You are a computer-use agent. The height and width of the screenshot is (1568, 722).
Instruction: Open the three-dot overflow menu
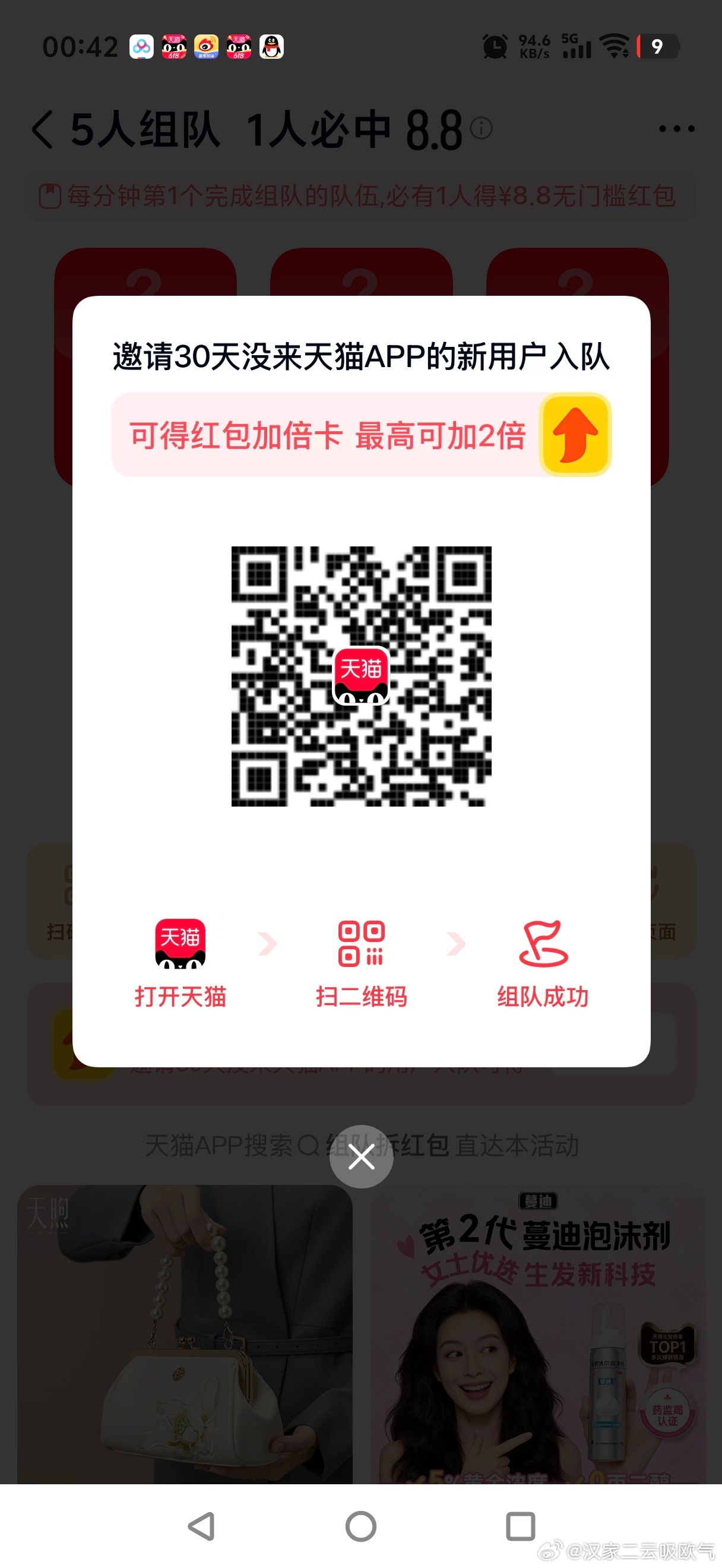coord(676,129)
